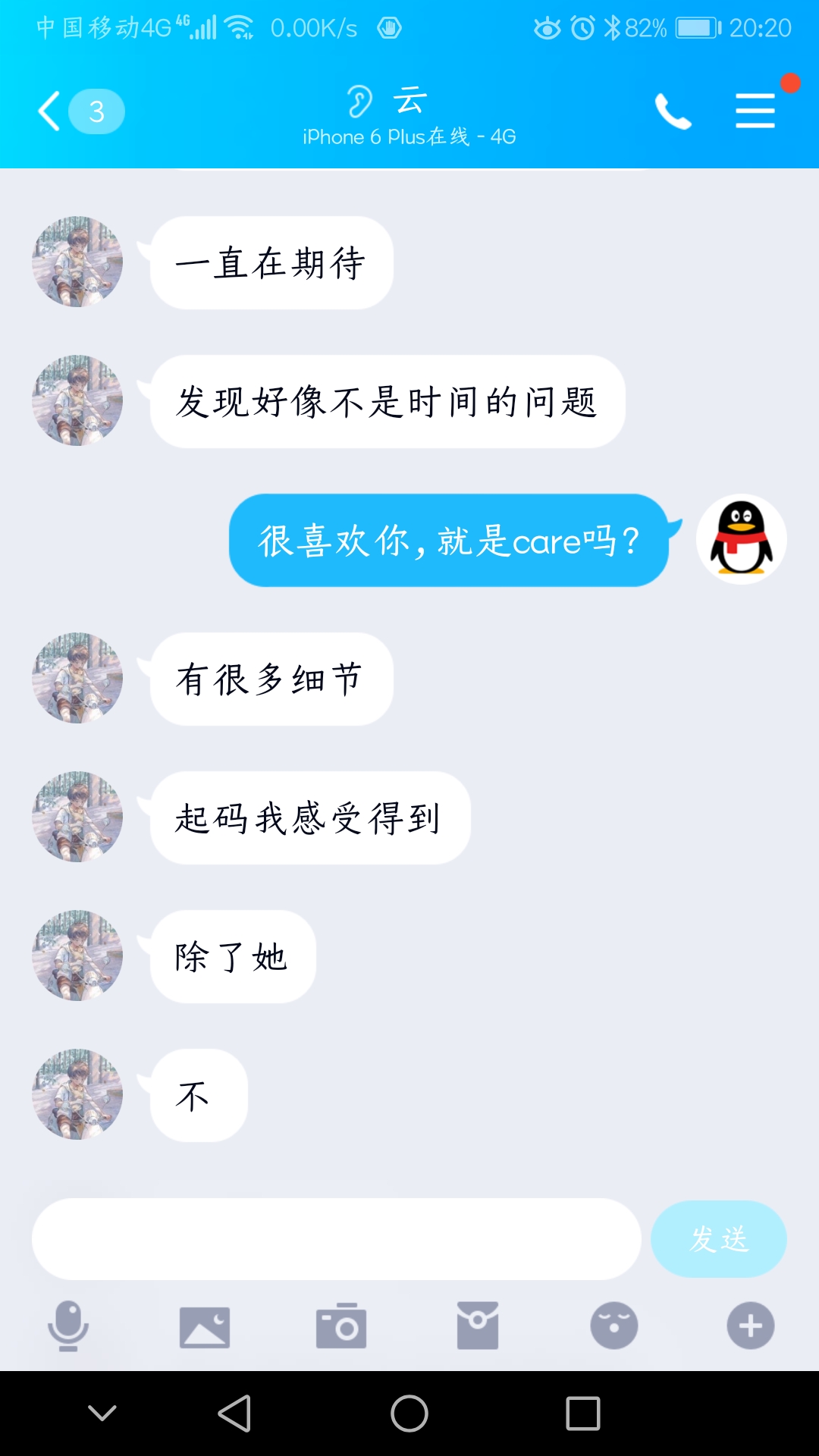The image size is (819, 1456).
Task: Return to the Android home screen
Action: tap(409, 1414)
